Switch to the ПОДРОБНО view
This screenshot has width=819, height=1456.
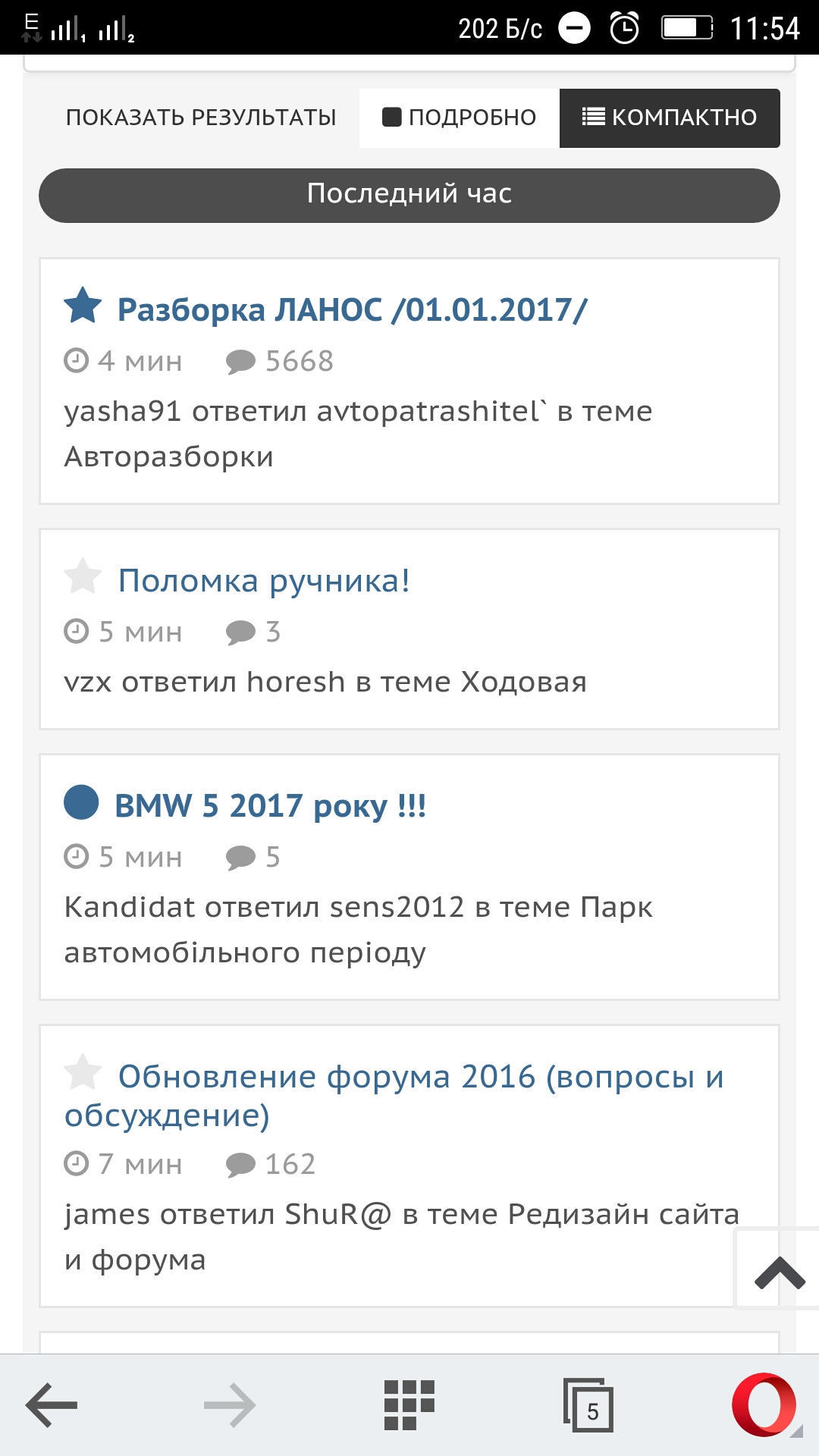(x=460, y=118)
